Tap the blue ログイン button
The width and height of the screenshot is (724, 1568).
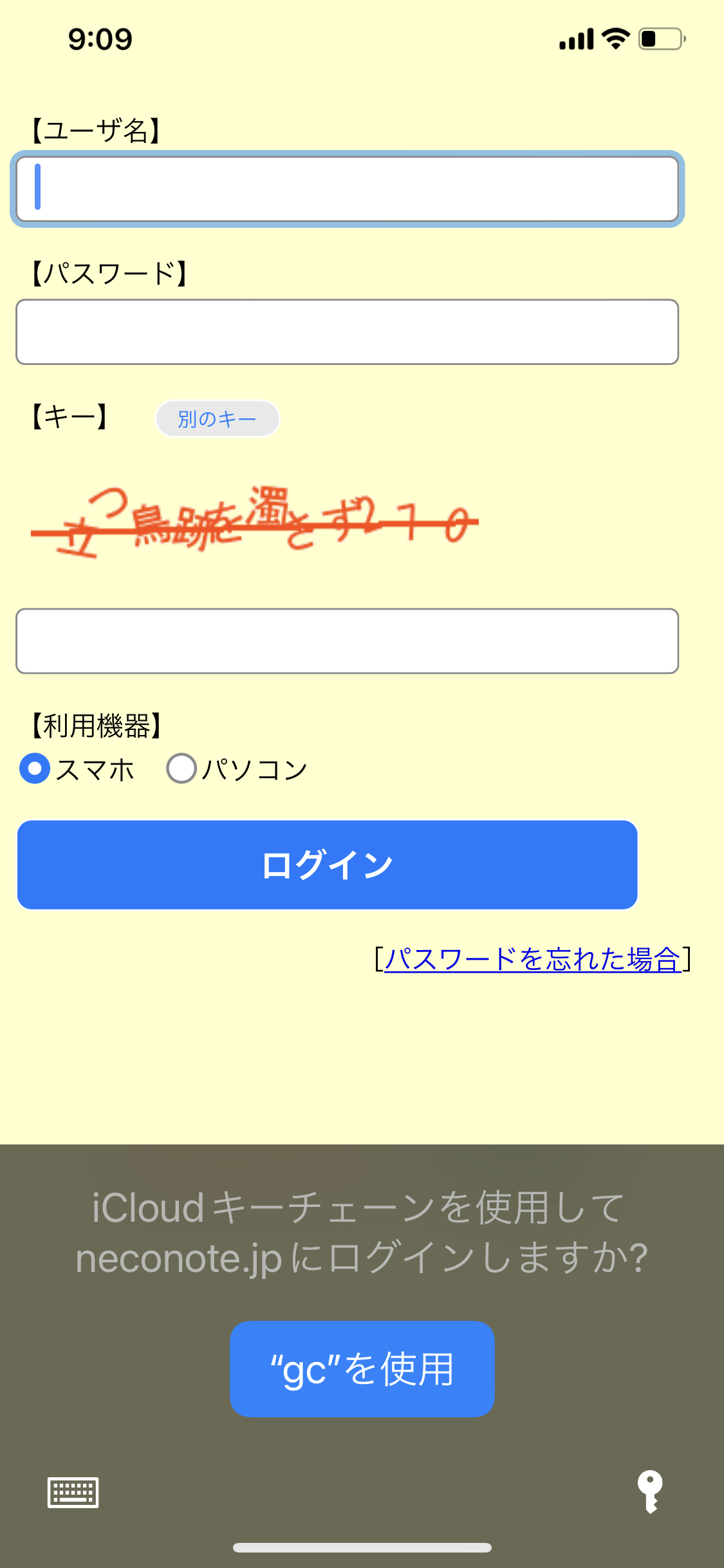point(328,864)
